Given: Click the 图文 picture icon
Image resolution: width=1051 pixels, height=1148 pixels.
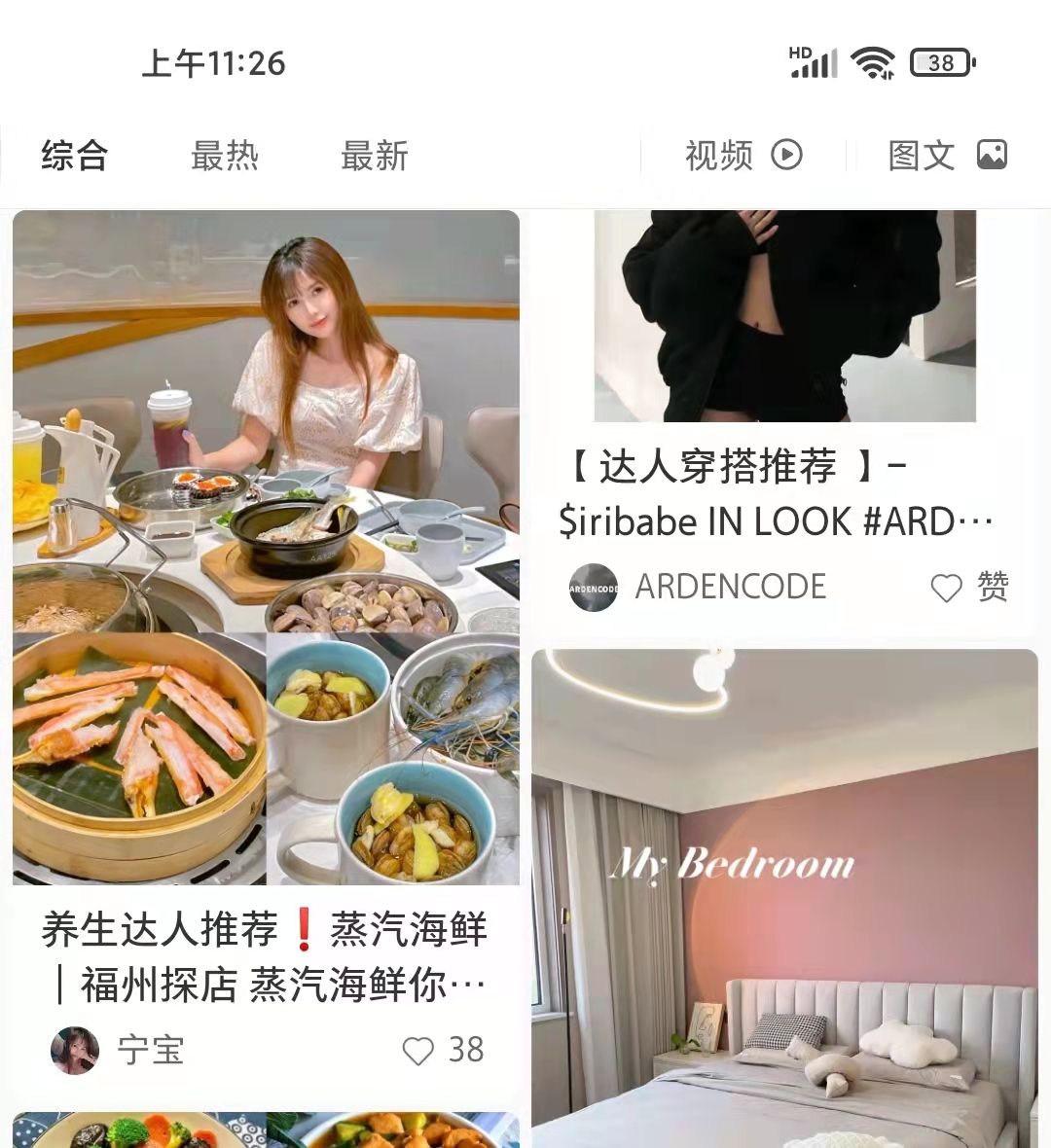Looking at the screenshot, I should (x=993, y=155).
